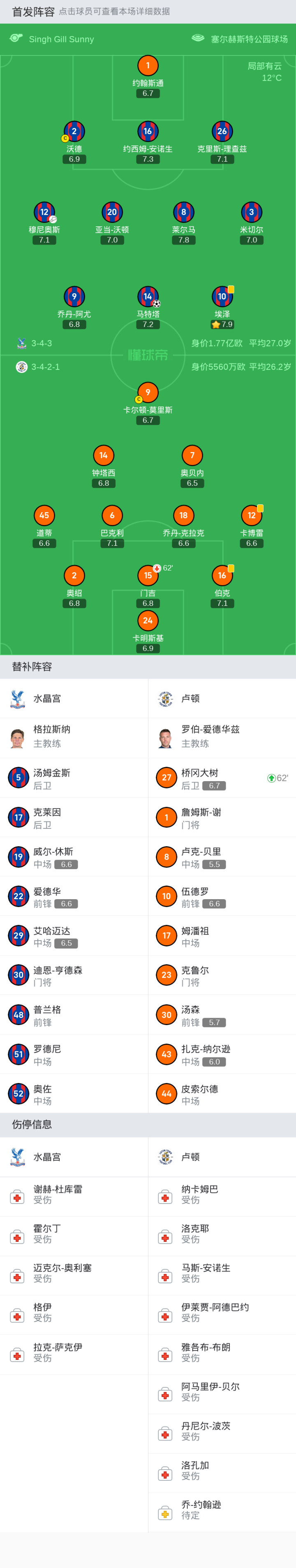This screenshot has width=296, height=1568.
Task: Open substitute 威尔-休斯's details
Action: 74,857
